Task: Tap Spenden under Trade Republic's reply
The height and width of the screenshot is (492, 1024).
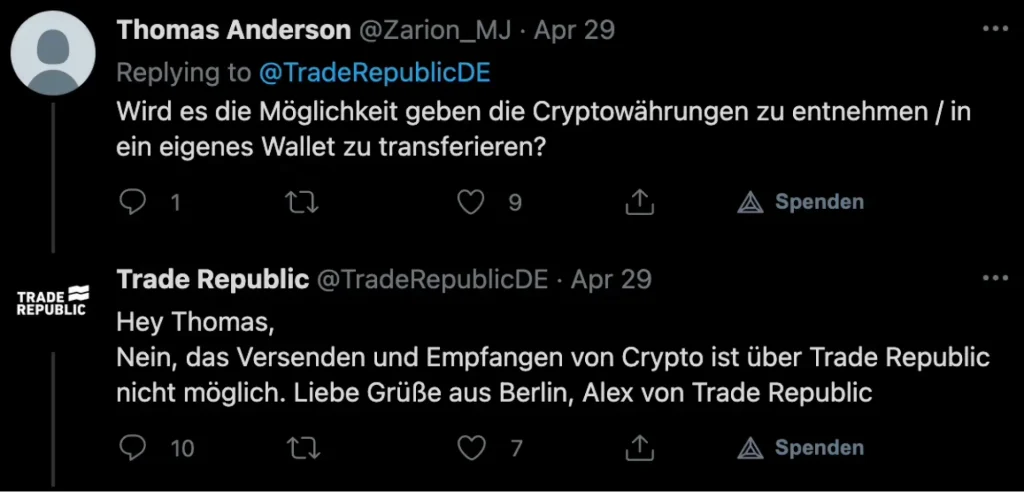Action: [x=801, y=448]
